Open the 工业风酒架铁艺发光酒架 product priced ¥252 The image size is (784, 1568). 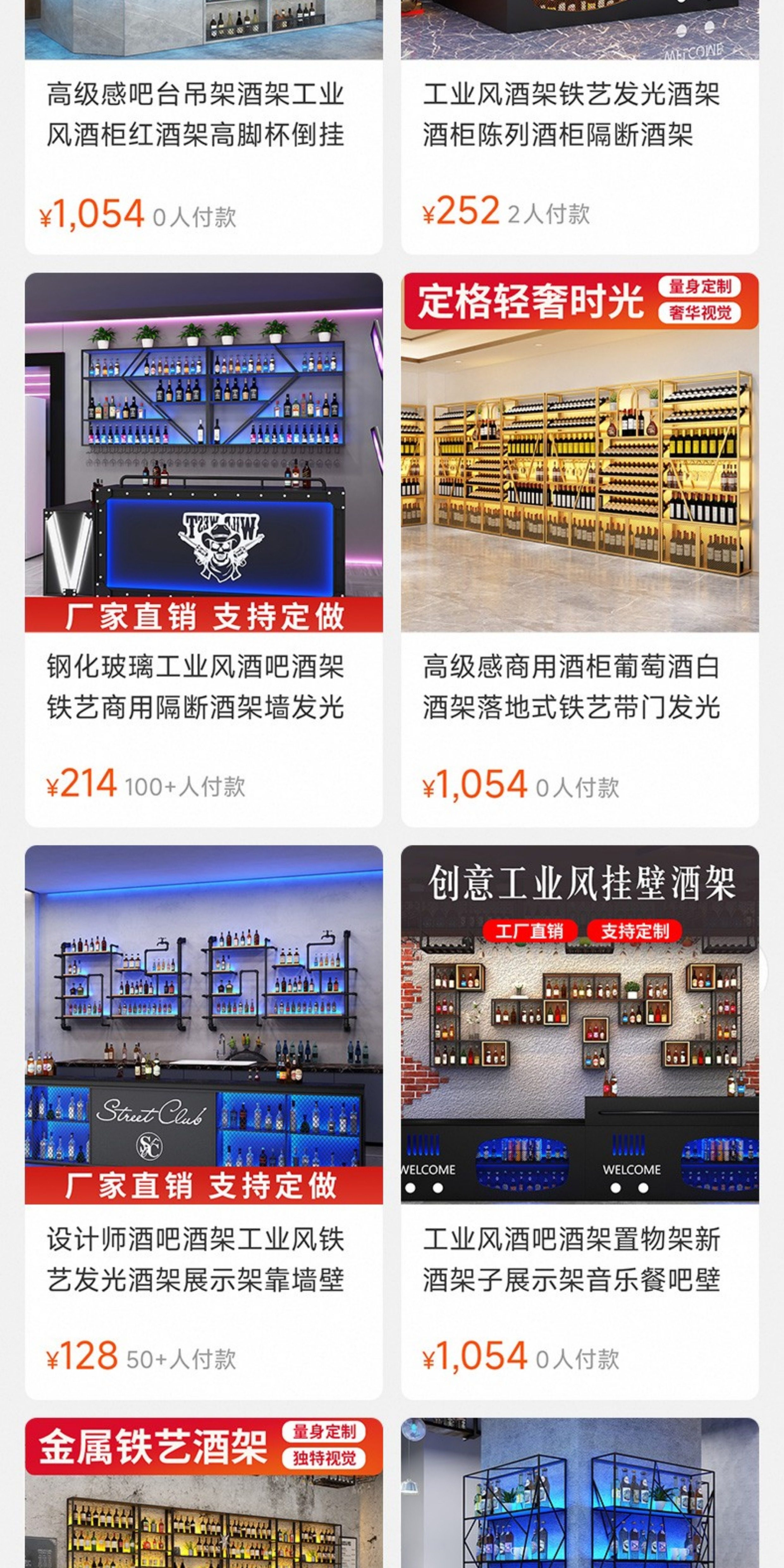tap(580, 127)
